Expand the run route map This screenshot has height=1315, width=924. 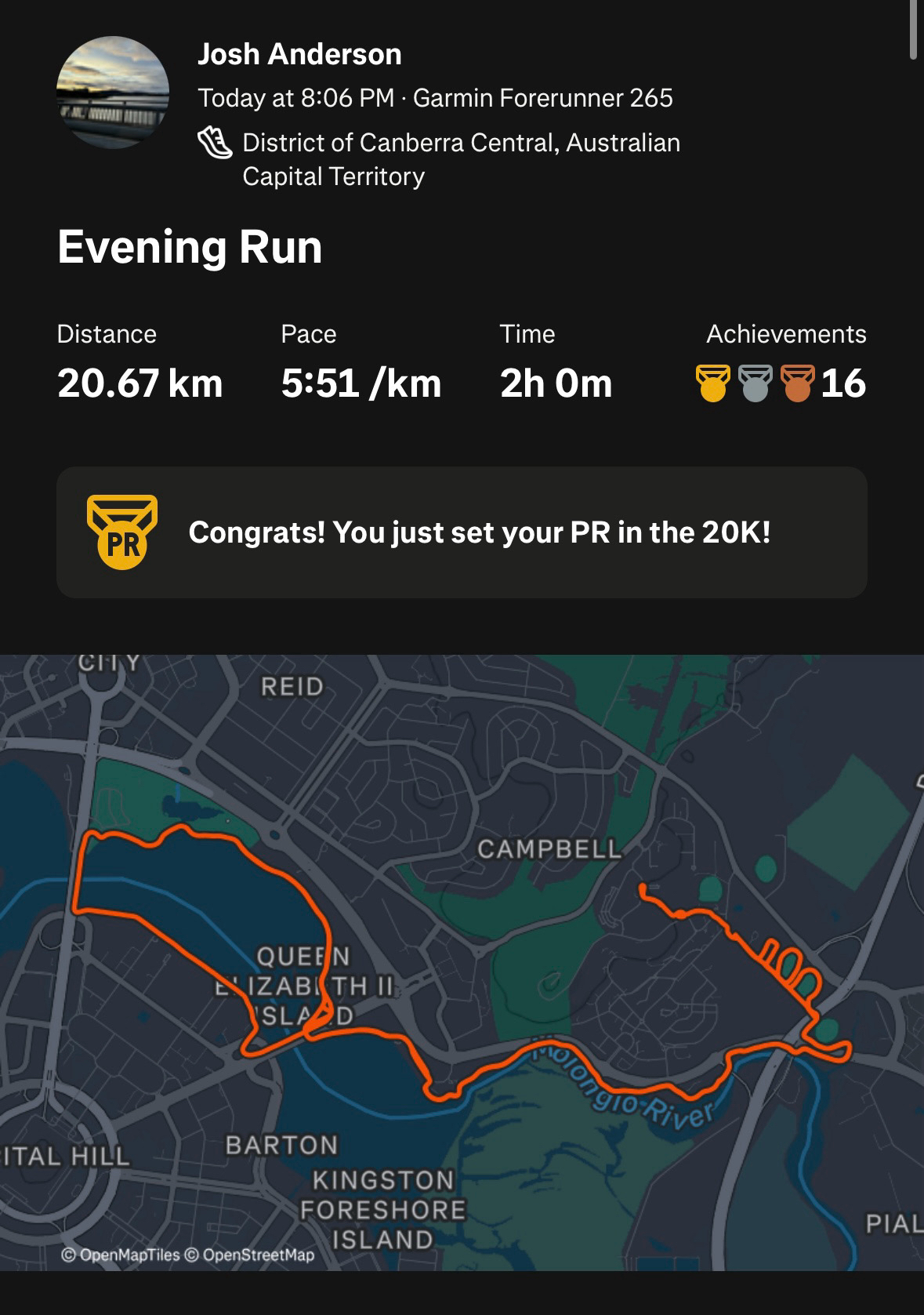click(462, 962)
